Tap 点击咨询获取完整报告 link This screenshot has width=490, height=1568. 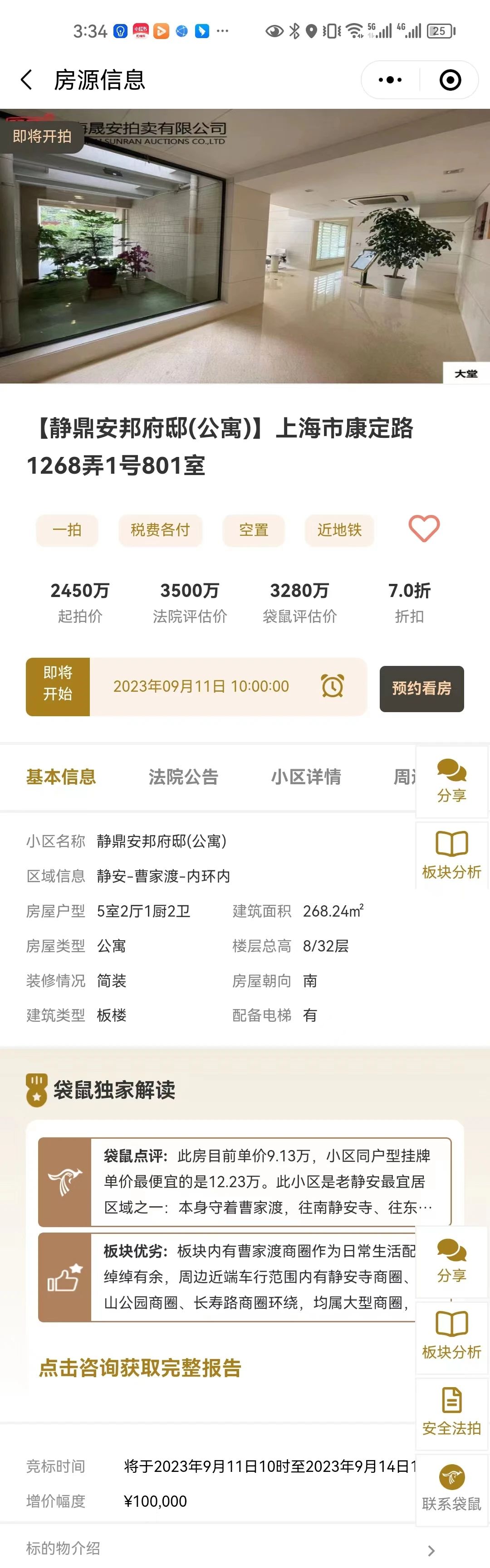pyautogui.click(x=140, y=1367)
